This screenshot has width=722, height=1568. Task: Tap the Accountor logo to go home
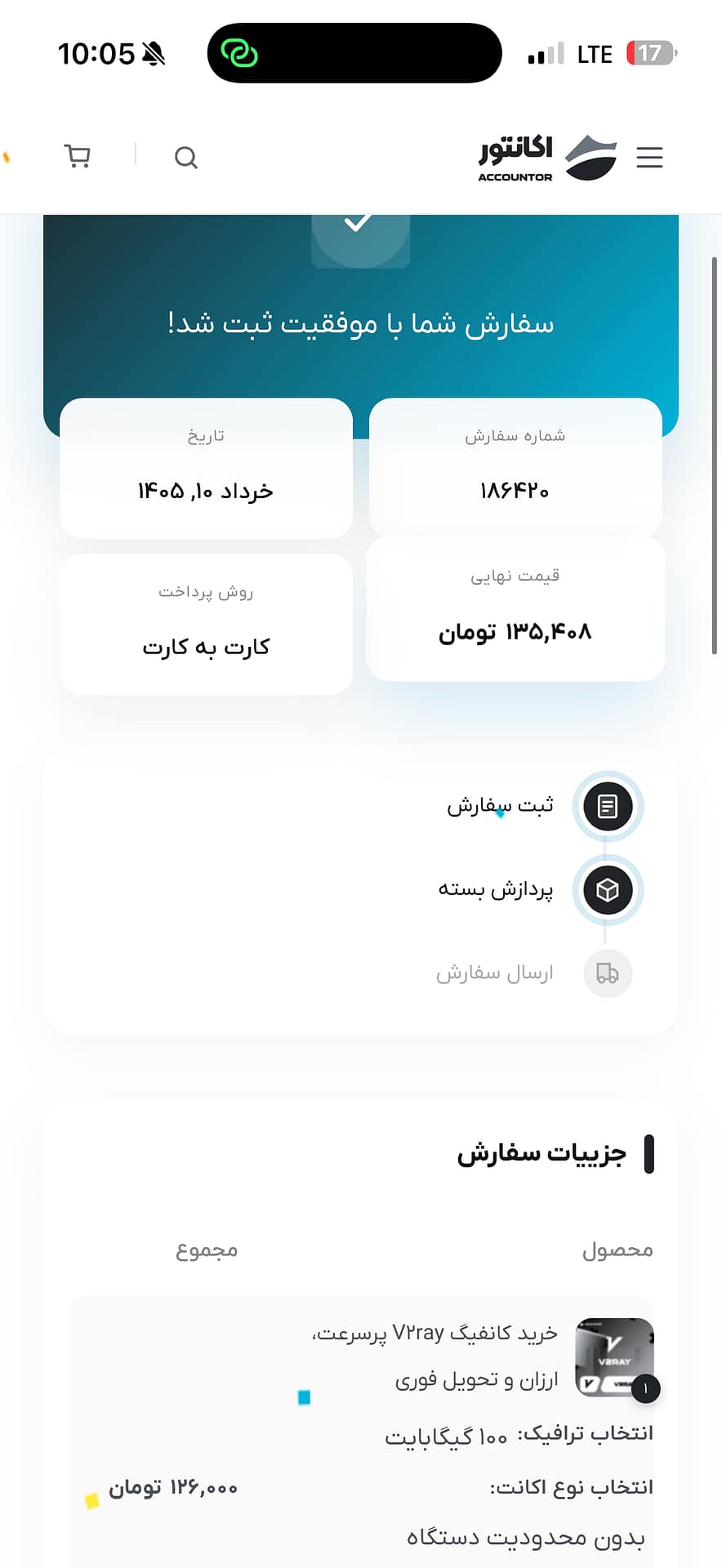(x=547, y=158)
